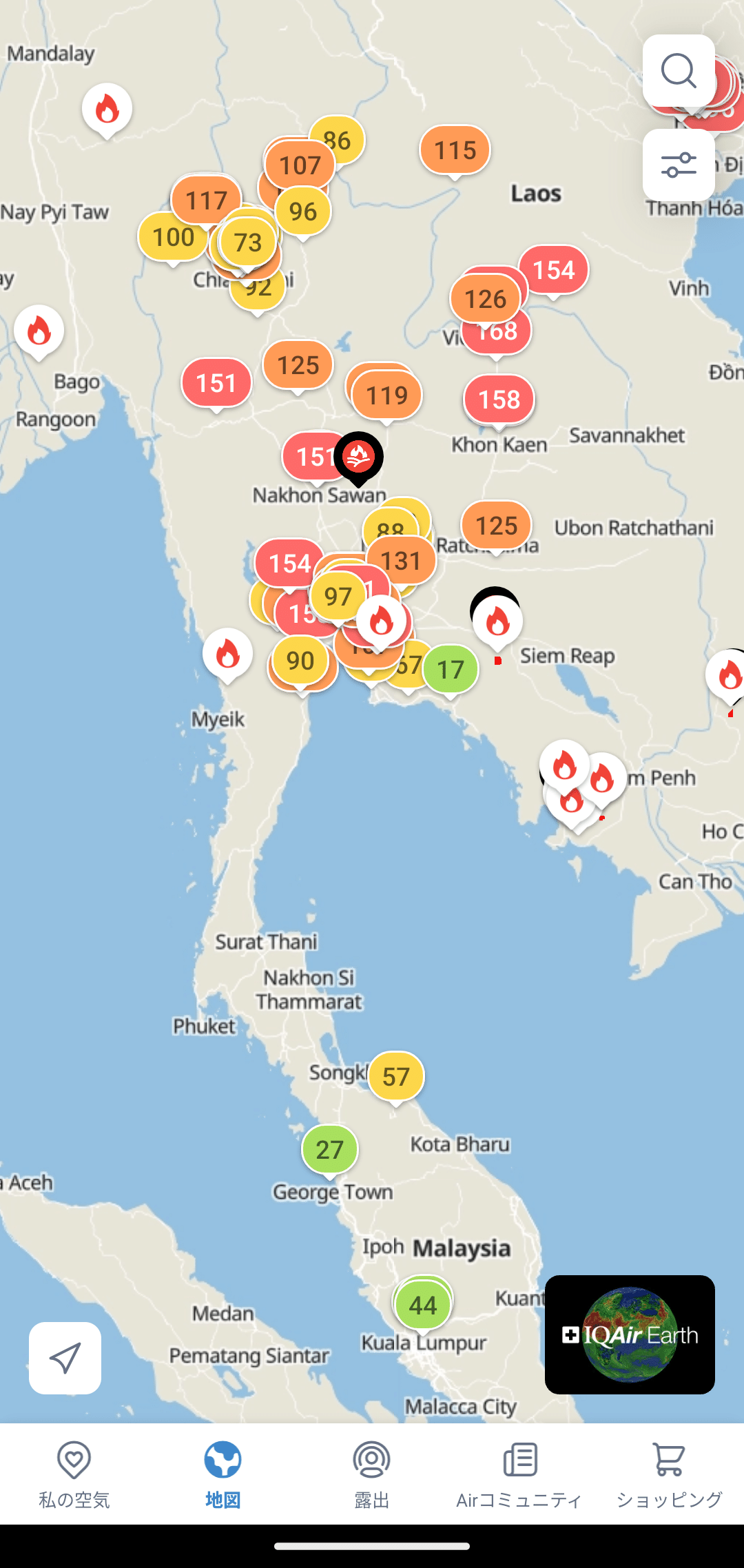
Task: Select the 地図 tab
Action: 223,1474
